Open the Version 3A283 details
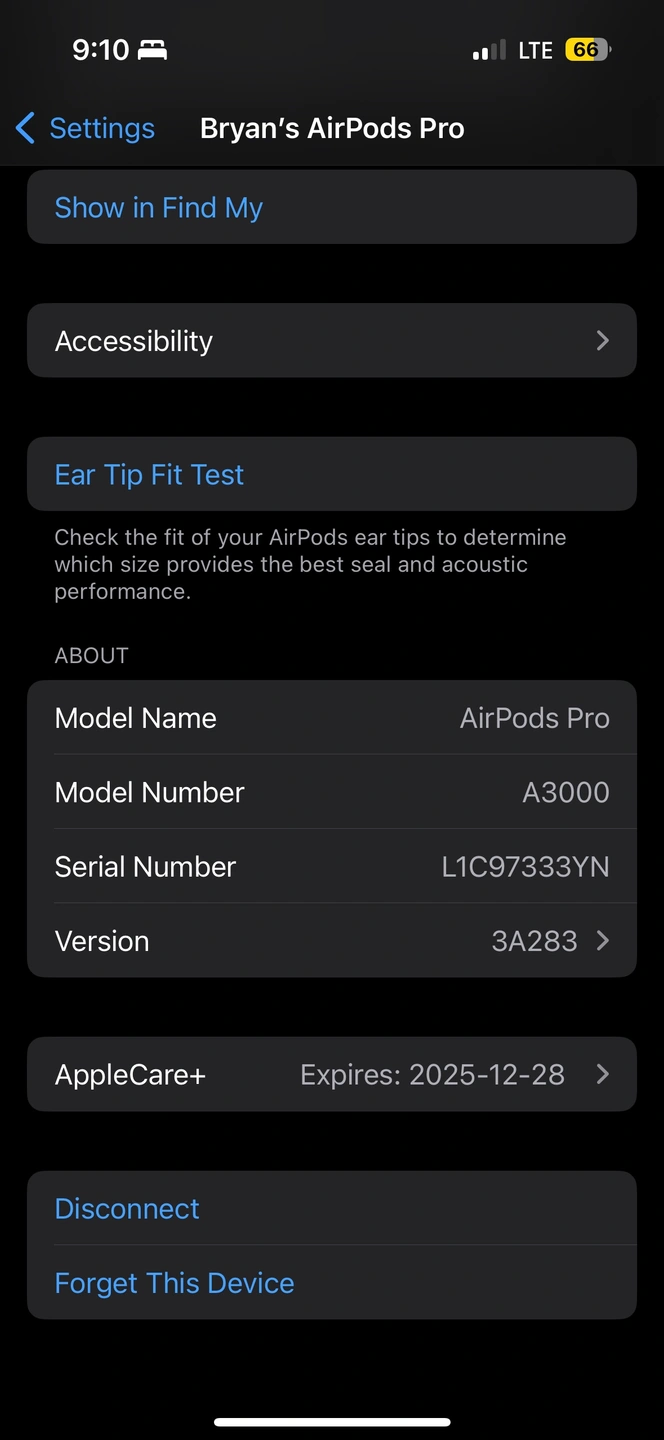 pos(332,941)
